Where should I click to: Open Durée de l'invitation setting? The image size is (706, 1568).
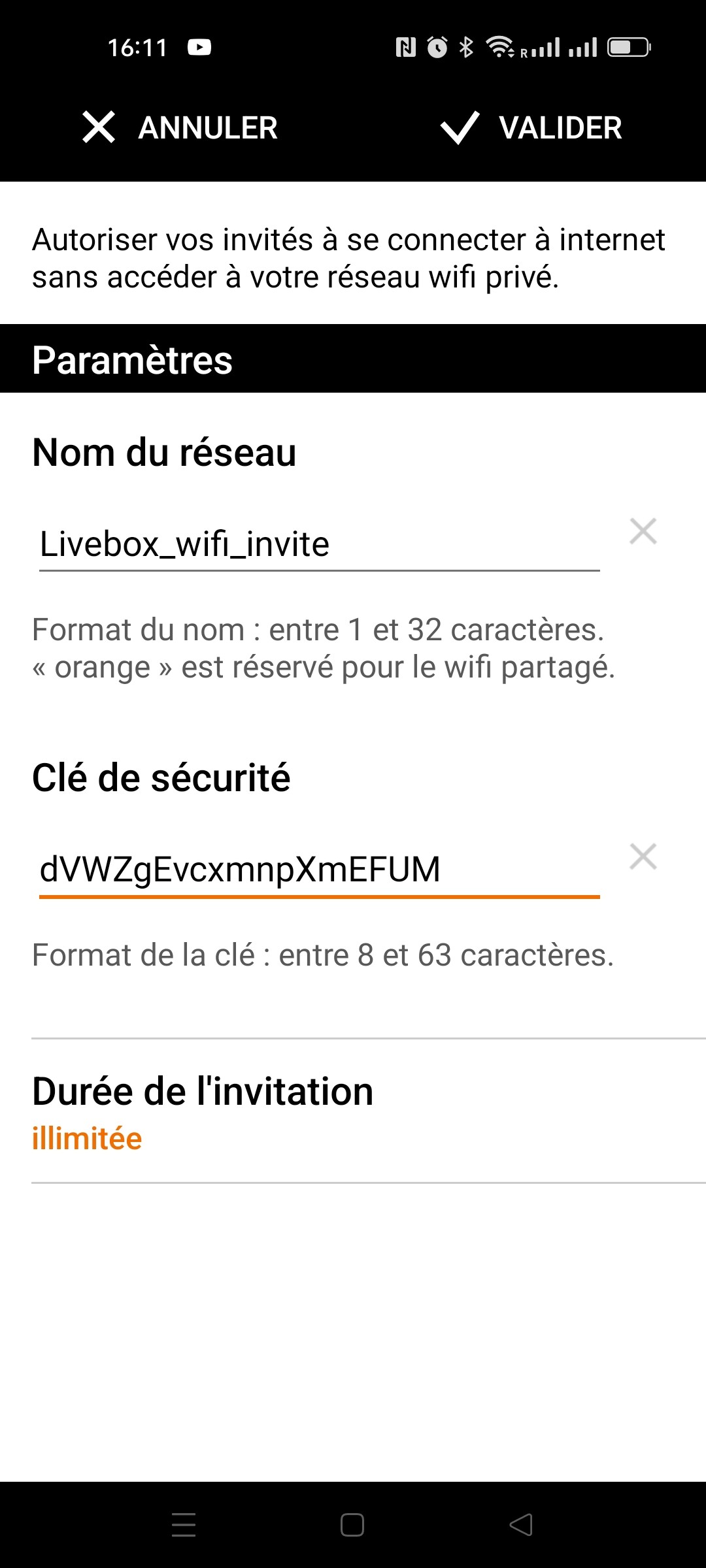[x=353, y=1111]
